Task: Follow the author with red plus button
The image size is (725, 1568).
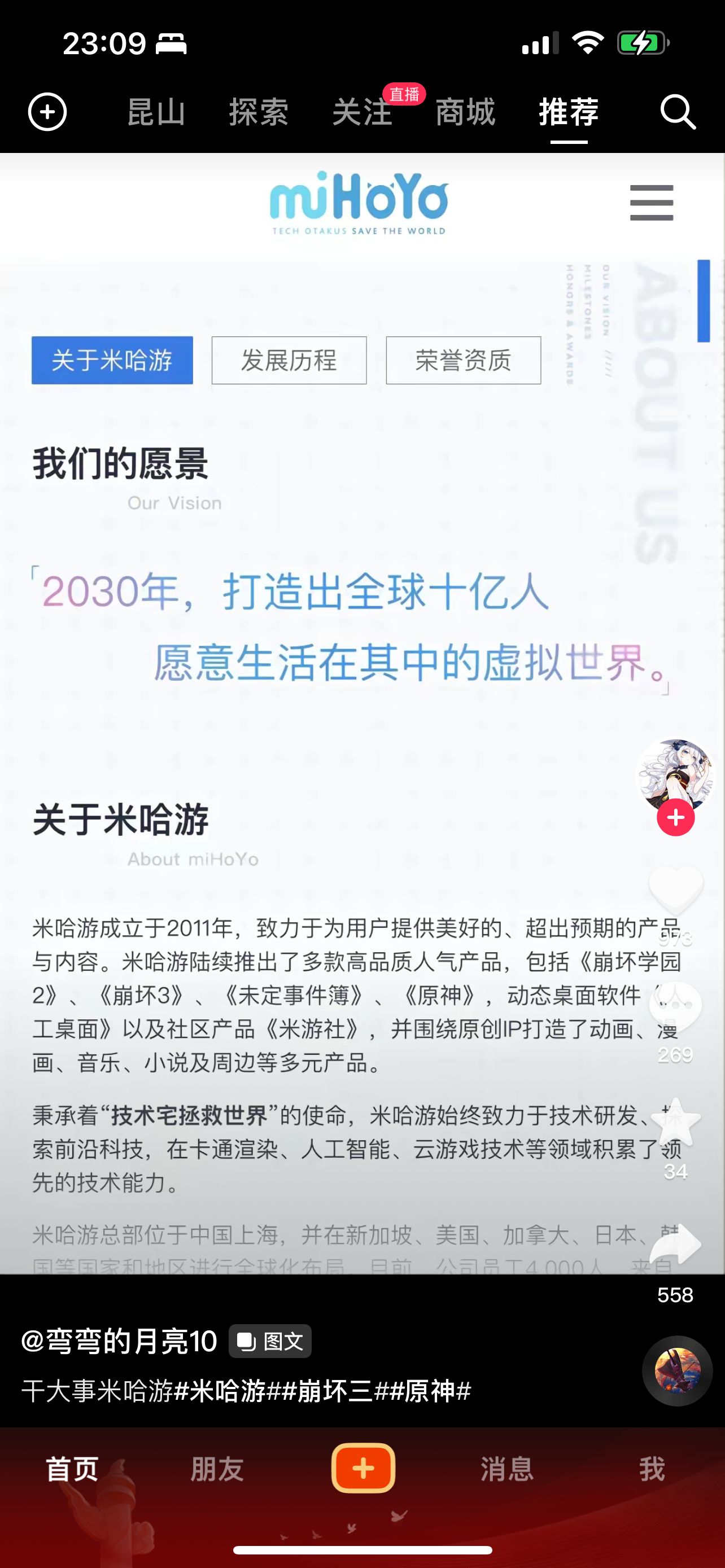Action: pyautogui.click(x=675, y=817)
